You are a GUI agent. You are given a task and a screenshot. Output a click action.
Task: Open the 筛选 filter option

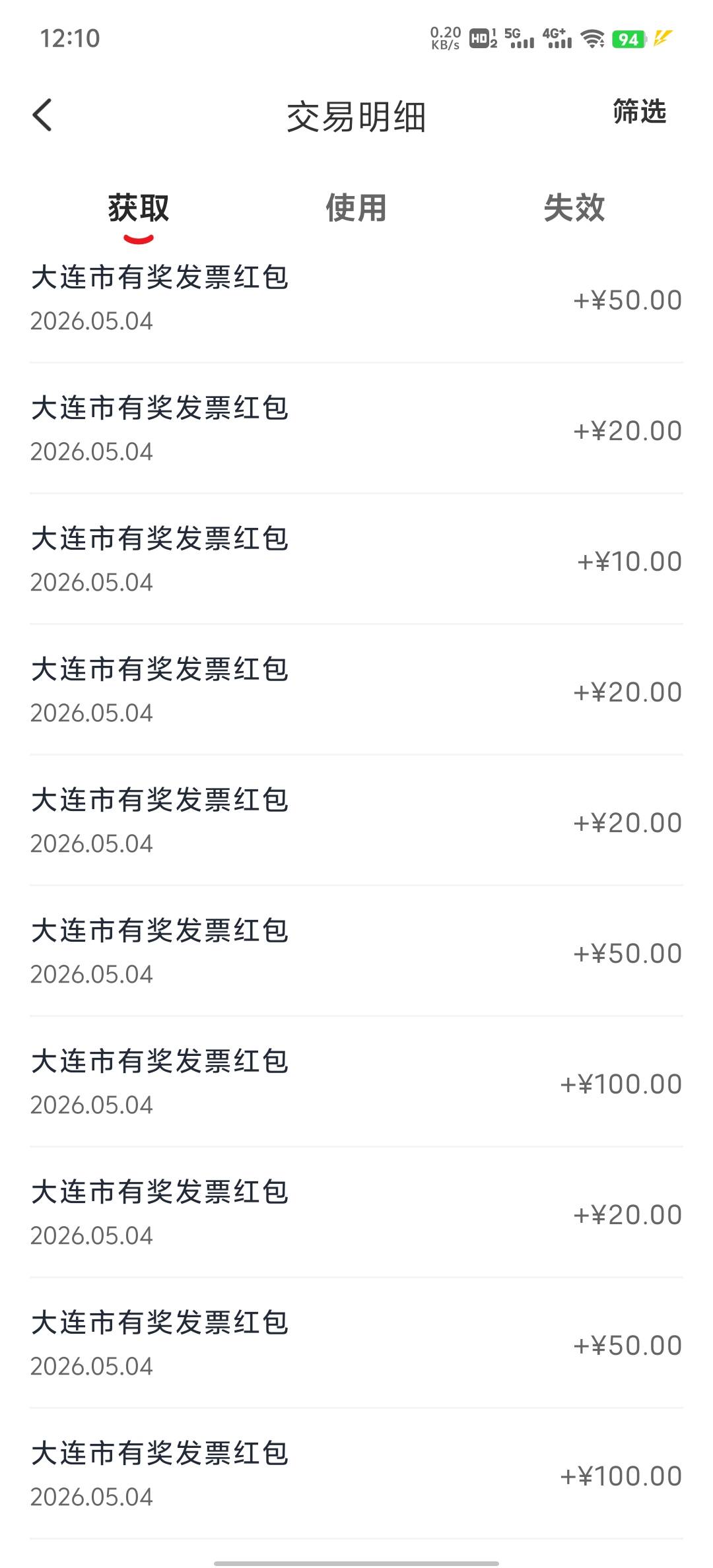[x=639, y=112]
